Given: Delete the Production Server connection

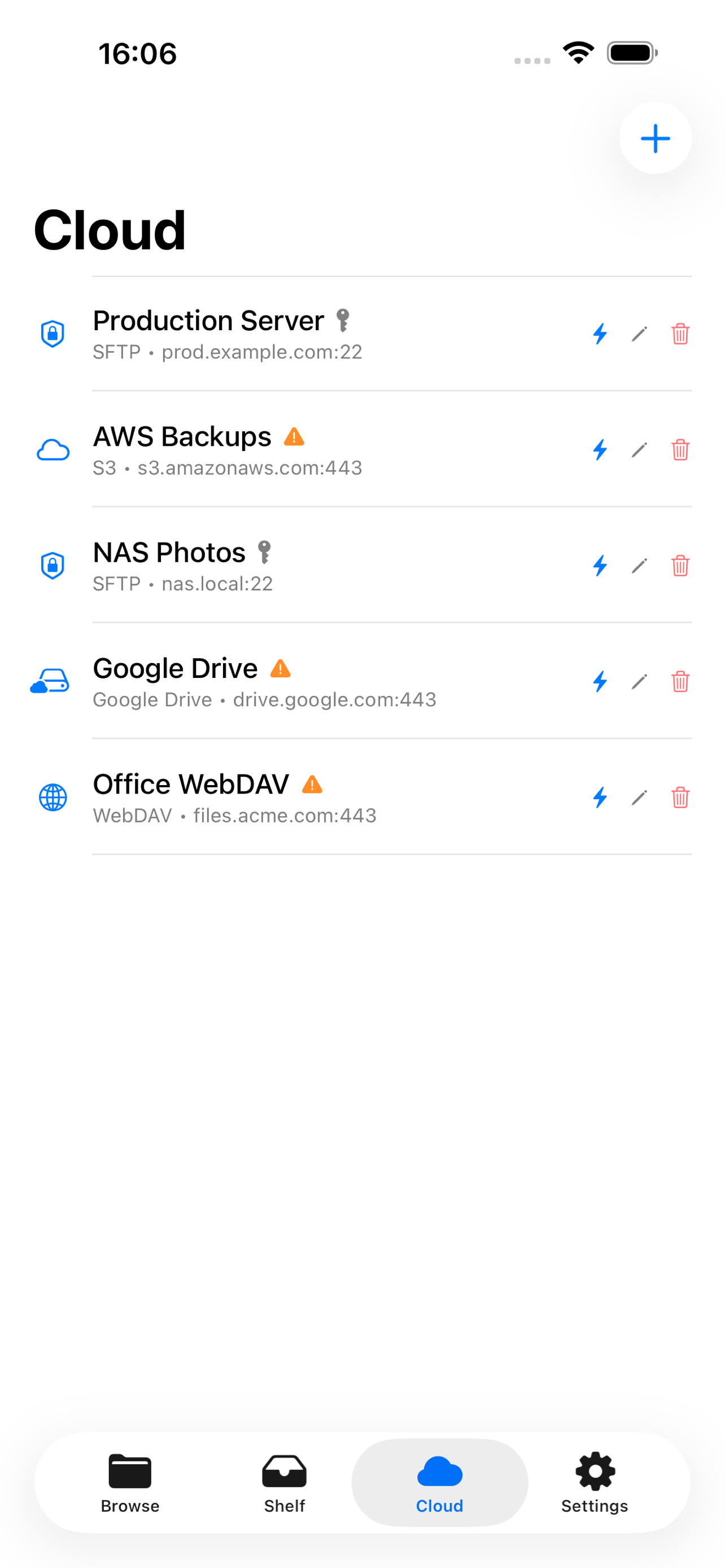Looking at the screenshot, I should (680, 334).
